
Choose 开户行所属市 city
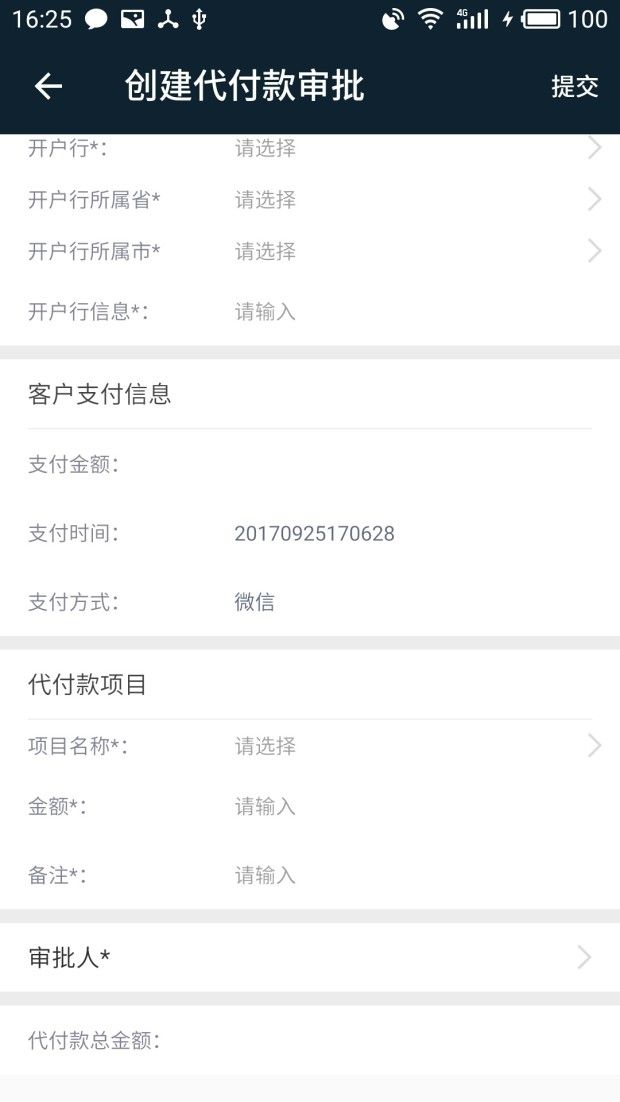pos(310,251)
